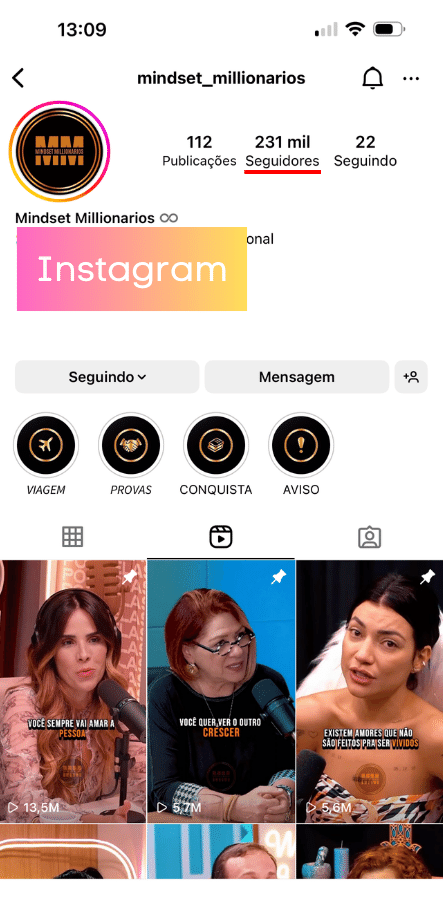Play the reel with 13,5M views
This screenshot has height=899, width=443.
point(73,691)
